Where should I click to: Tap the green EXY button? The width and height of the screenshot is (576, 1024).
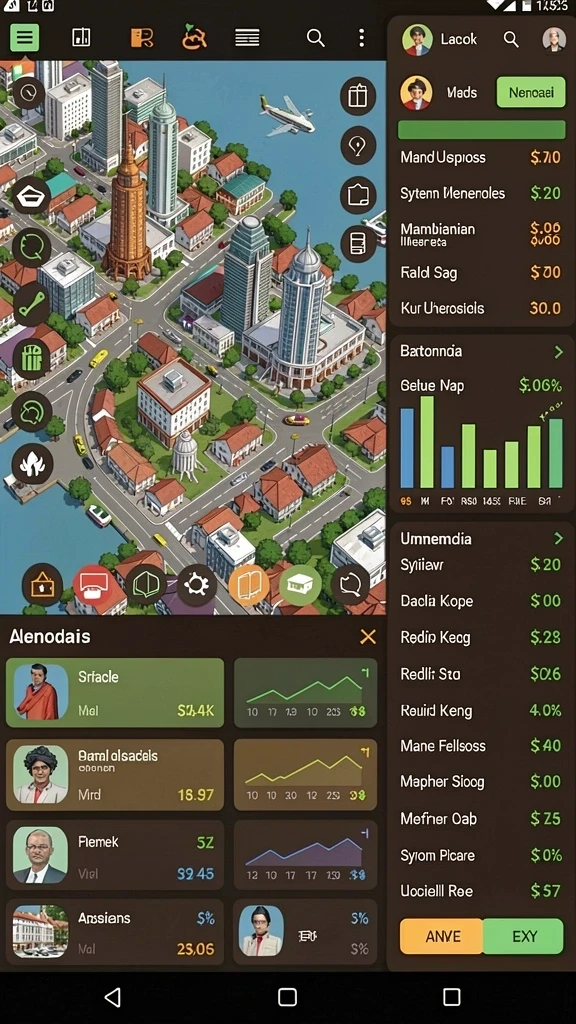point(523,936)
